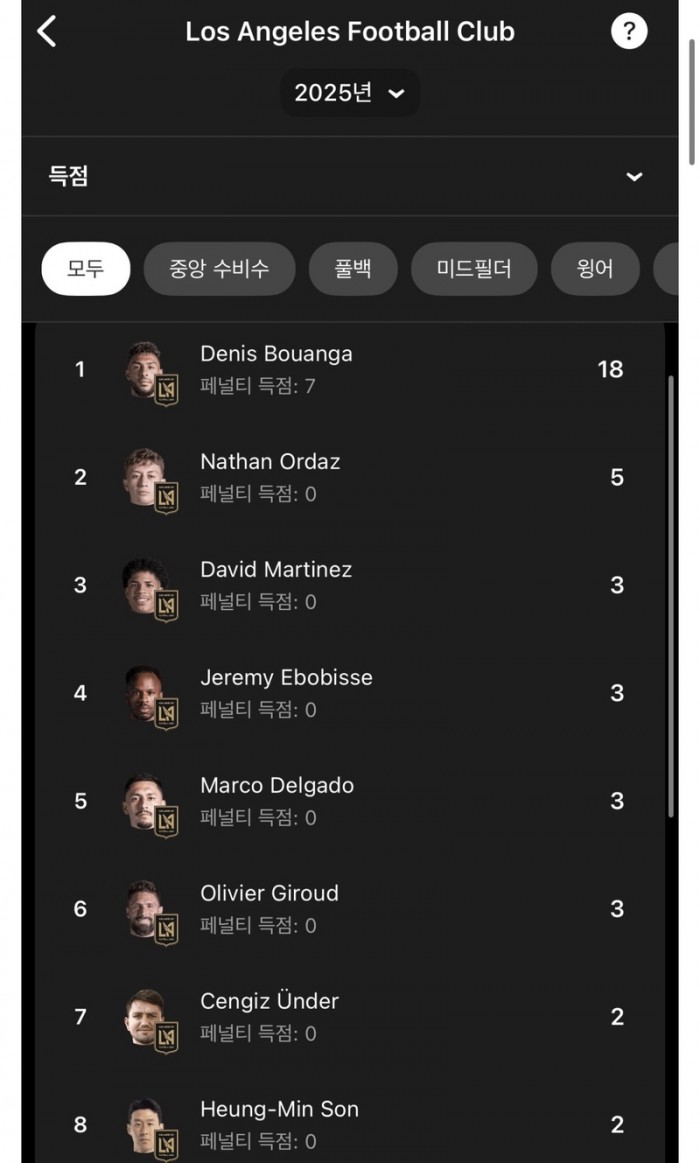Open the 2025년 season dropdown
This screenshot has width=700, height=1163.
click(349, 93)
